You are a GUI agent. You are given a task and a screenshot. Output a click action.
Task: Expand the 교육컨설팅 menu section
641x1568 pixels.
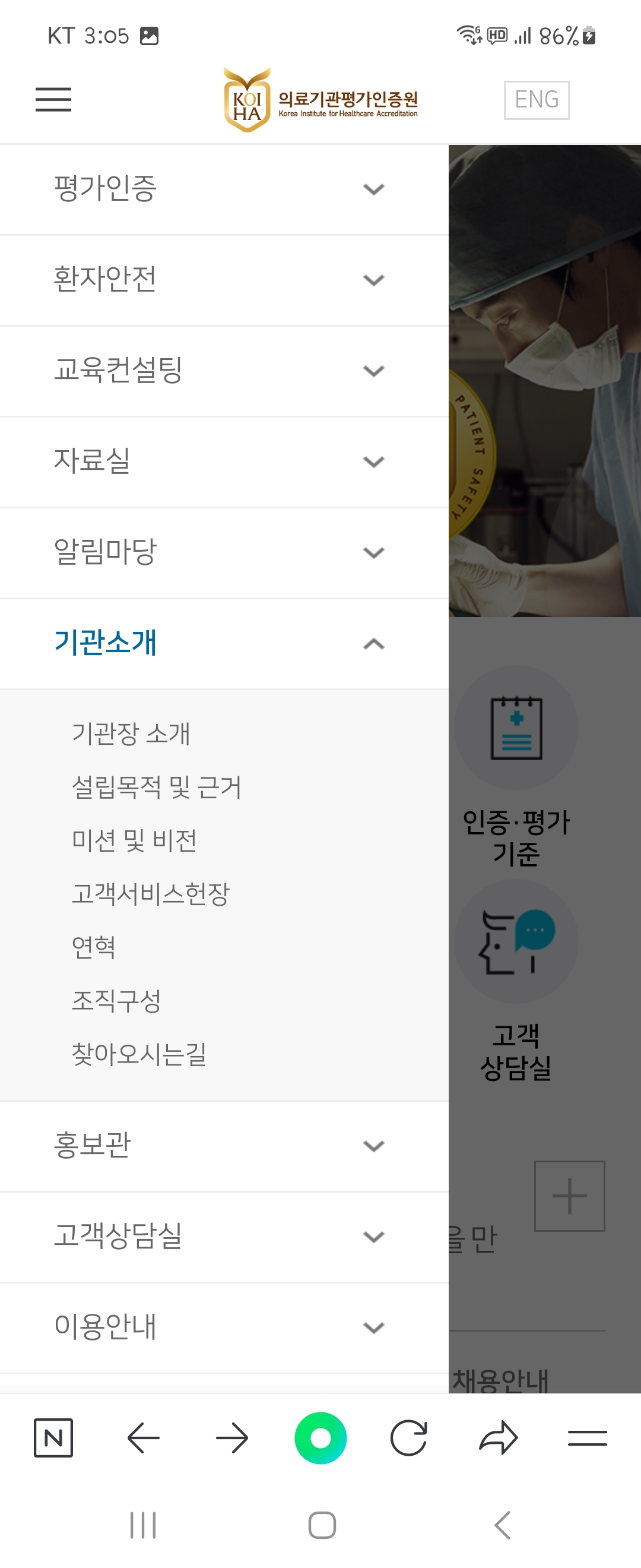tap(224, 370)
